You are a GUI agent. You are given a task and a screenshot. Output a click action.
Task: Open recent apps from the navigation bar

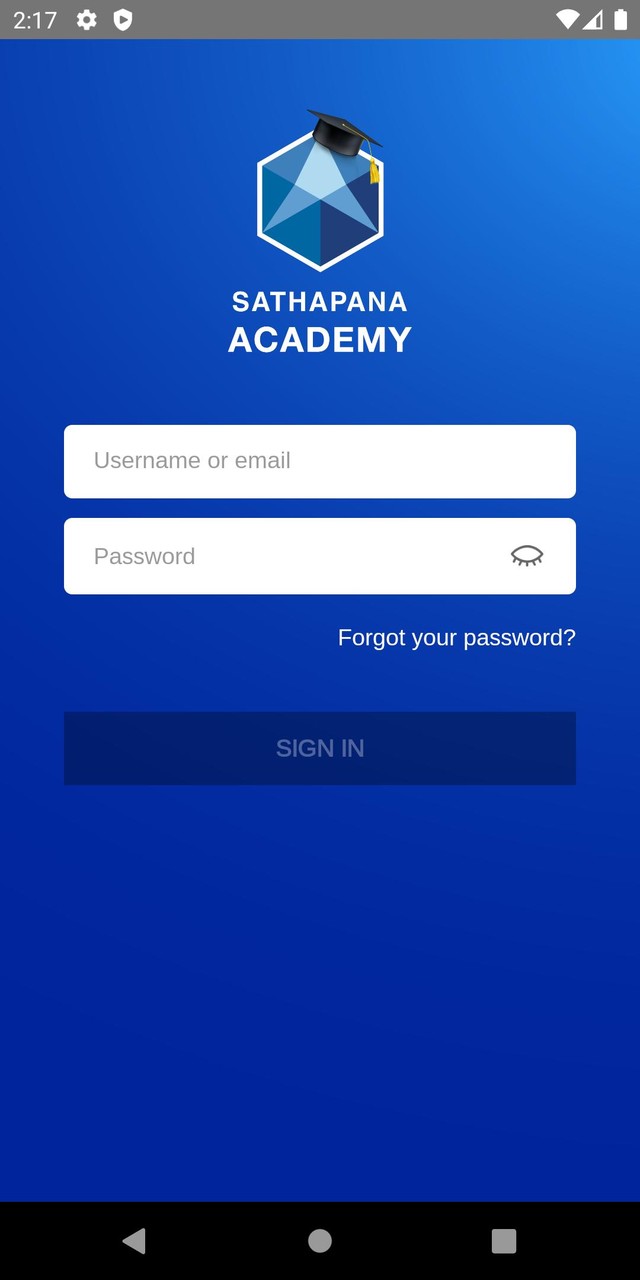(x=504, y=1241)
